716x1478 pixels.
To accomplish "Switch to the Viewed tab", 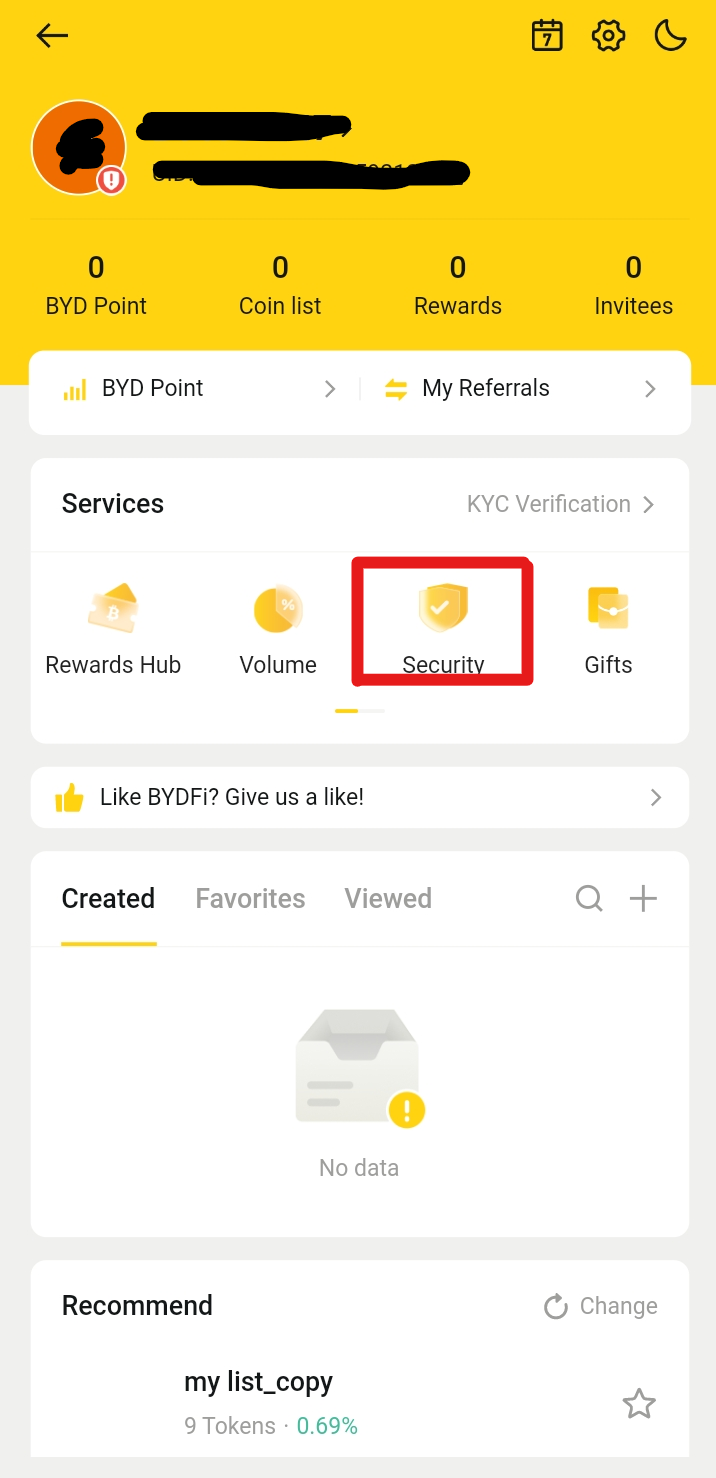I will click(388, 899).
